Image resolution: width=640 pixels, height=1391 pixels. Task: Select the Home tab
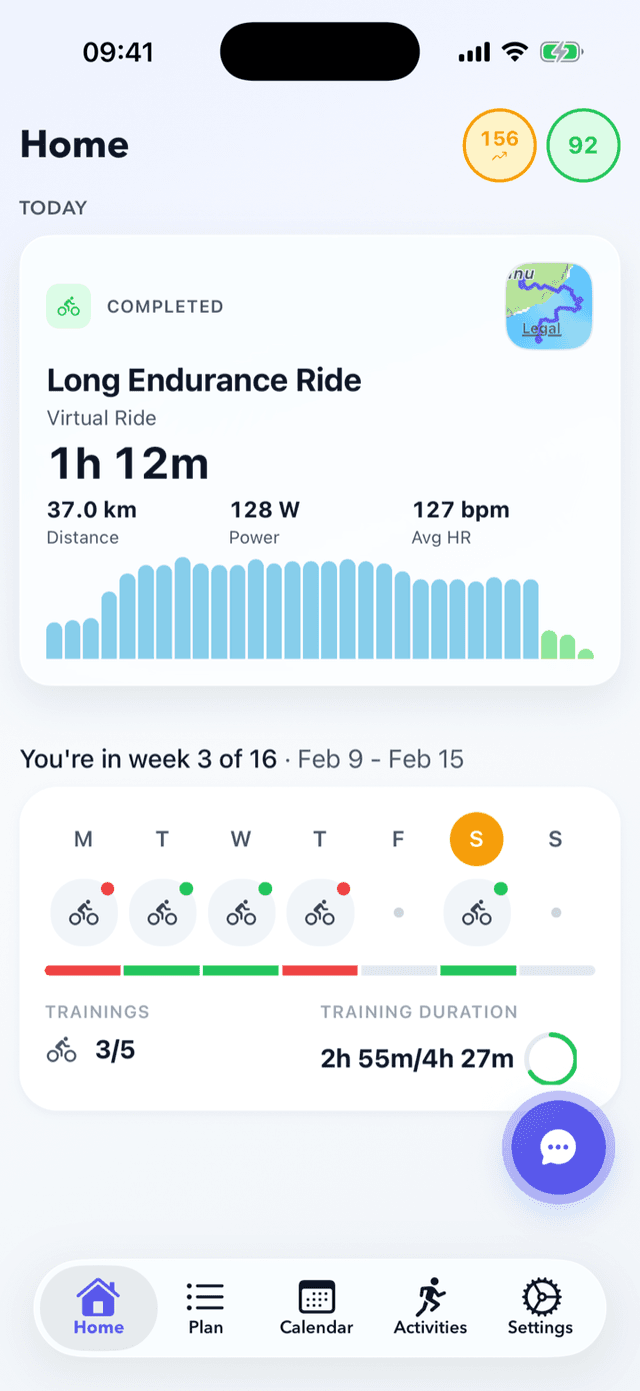tap(98, 1309)
